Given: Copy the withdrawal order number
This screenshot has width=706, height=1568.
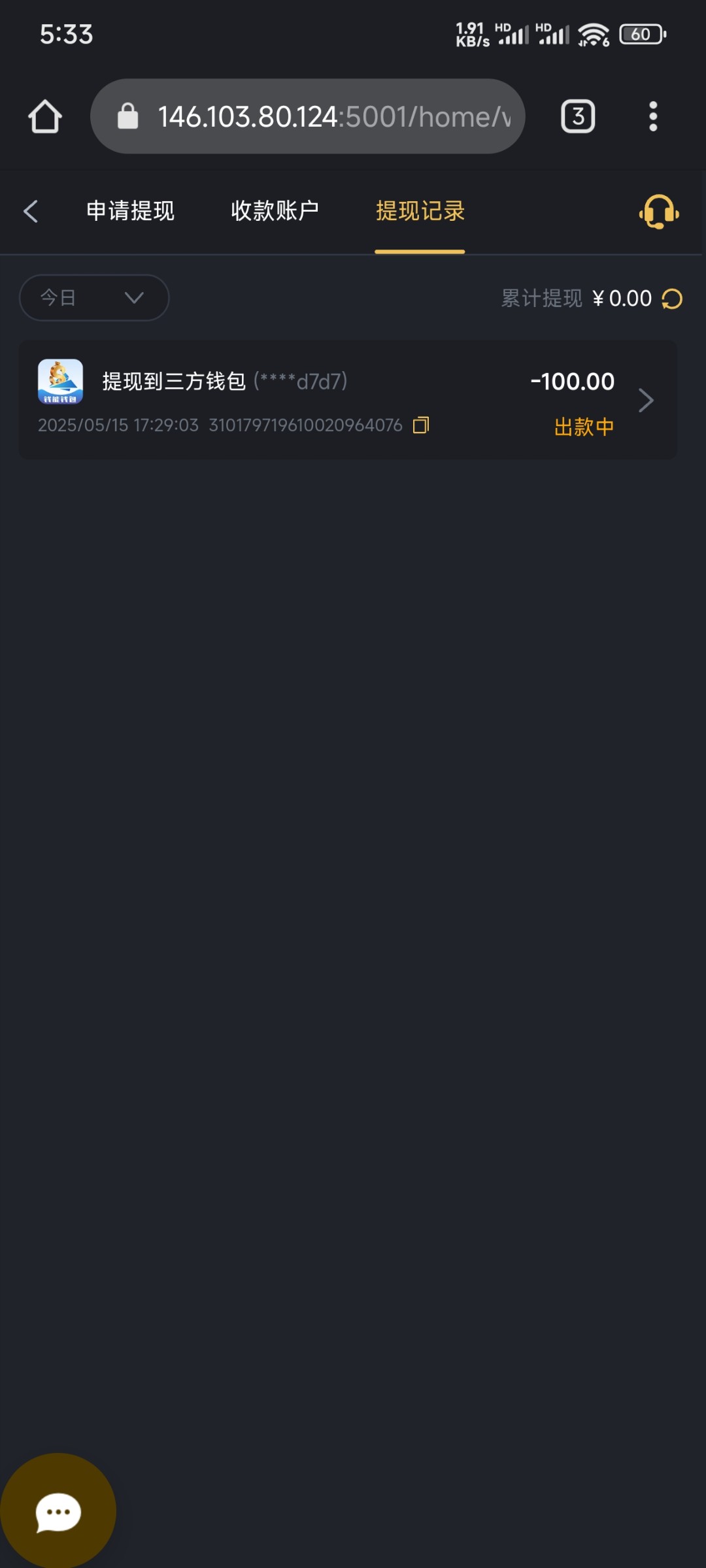Looking at the screenshot, I should (421, 425).
